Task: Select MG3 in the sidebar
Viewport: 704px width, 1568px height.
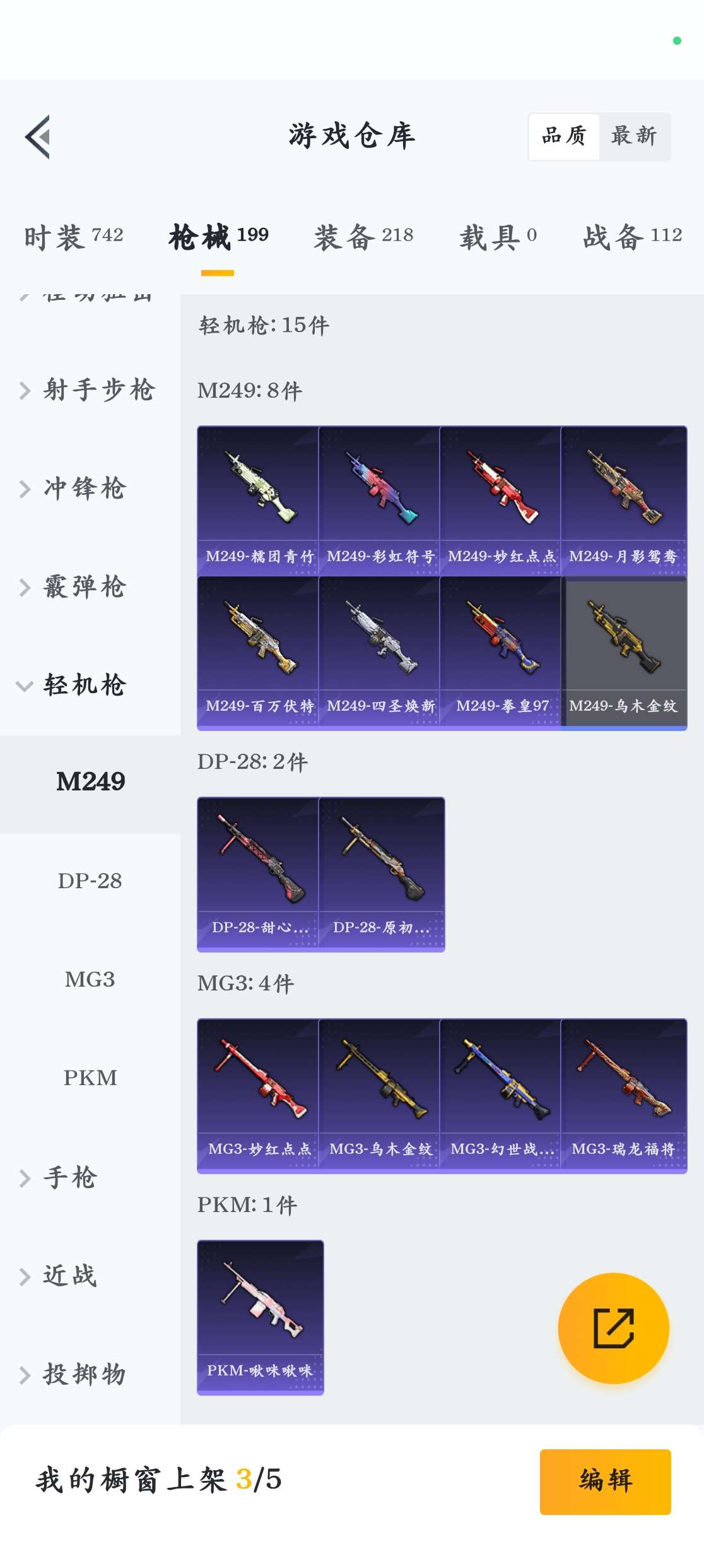Action: [90, 979]
